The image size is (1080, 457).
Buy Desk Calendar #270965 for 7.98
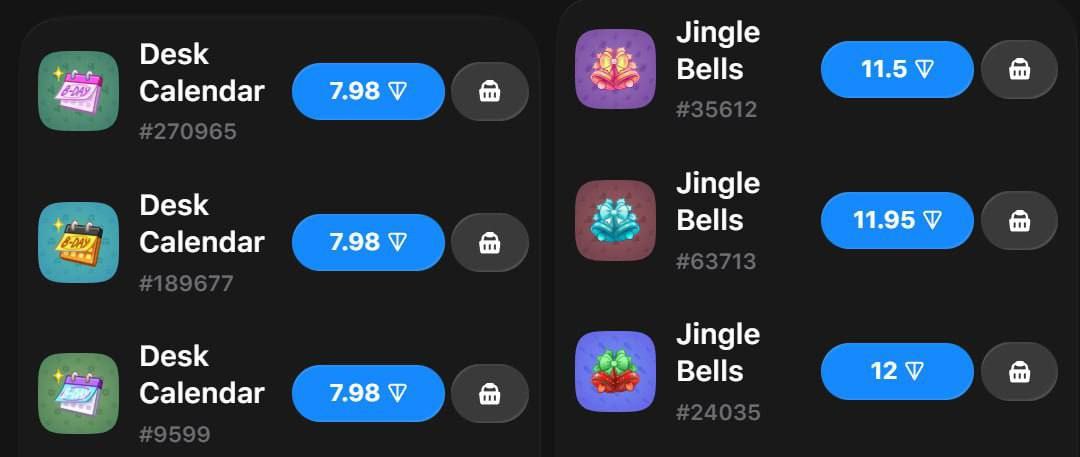coord(368,91)
